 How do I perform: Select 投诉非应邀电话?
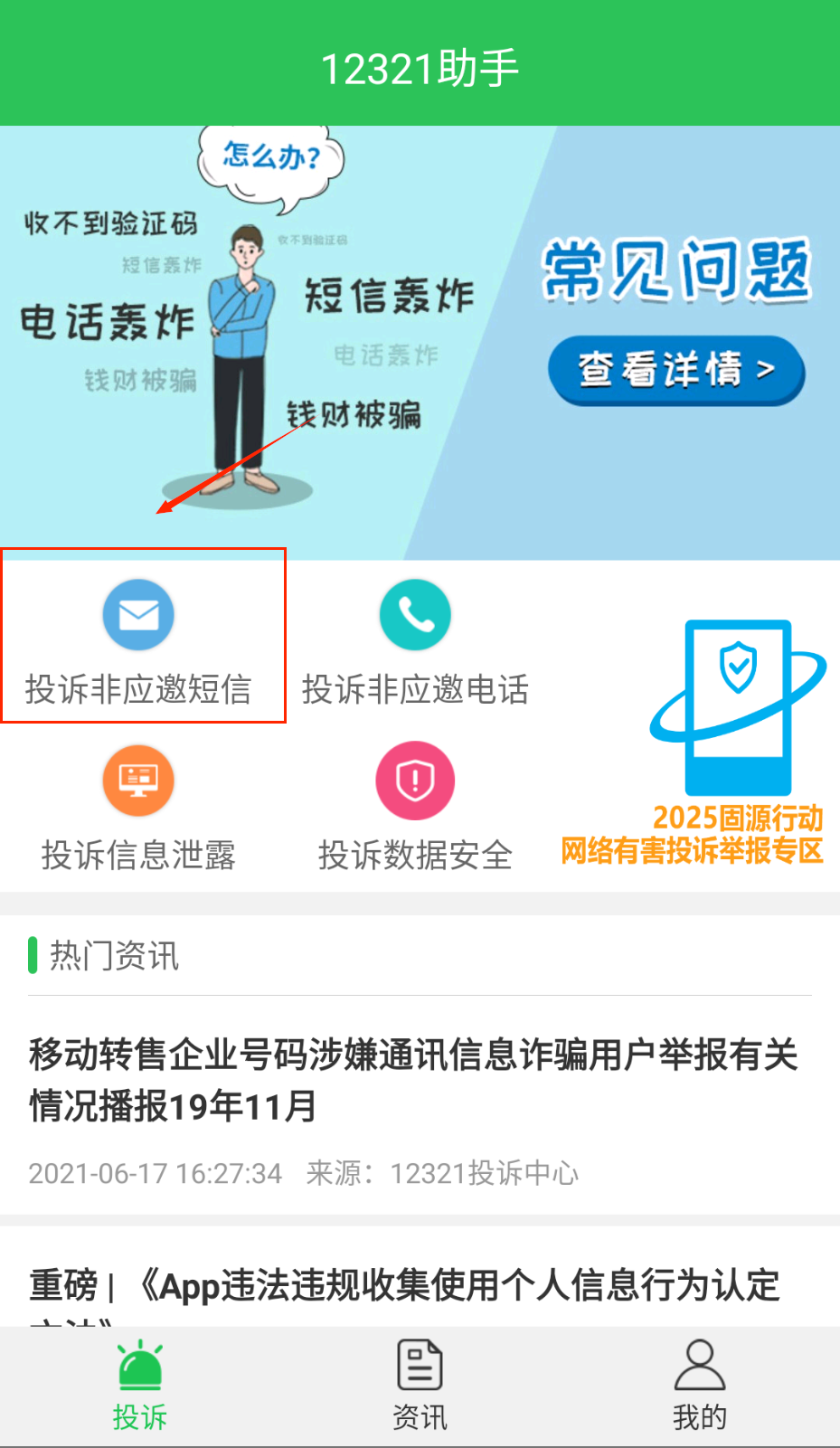tap(415, 639)
